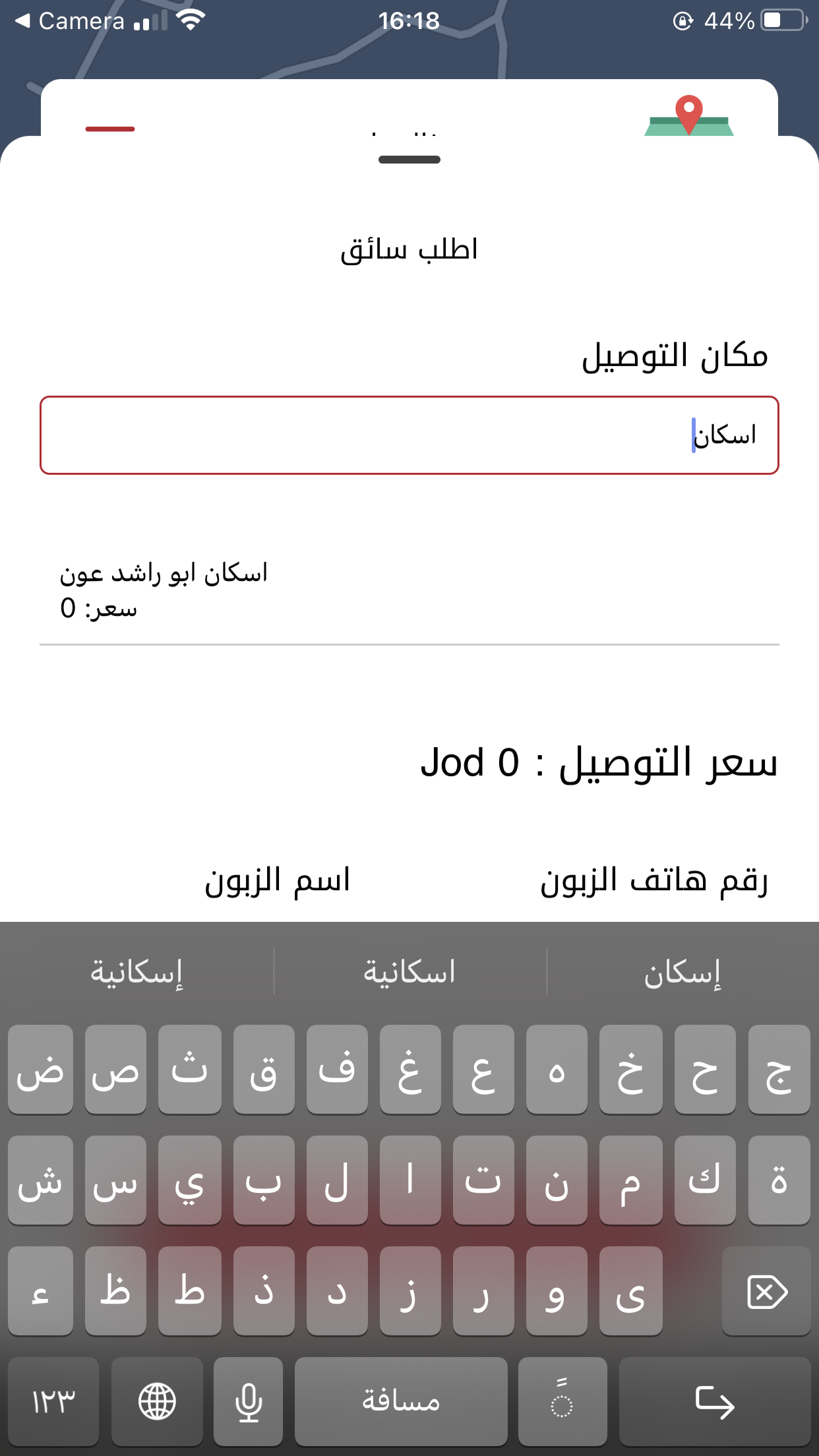Tap the مكان التوصيل text field

click(409, 435)
